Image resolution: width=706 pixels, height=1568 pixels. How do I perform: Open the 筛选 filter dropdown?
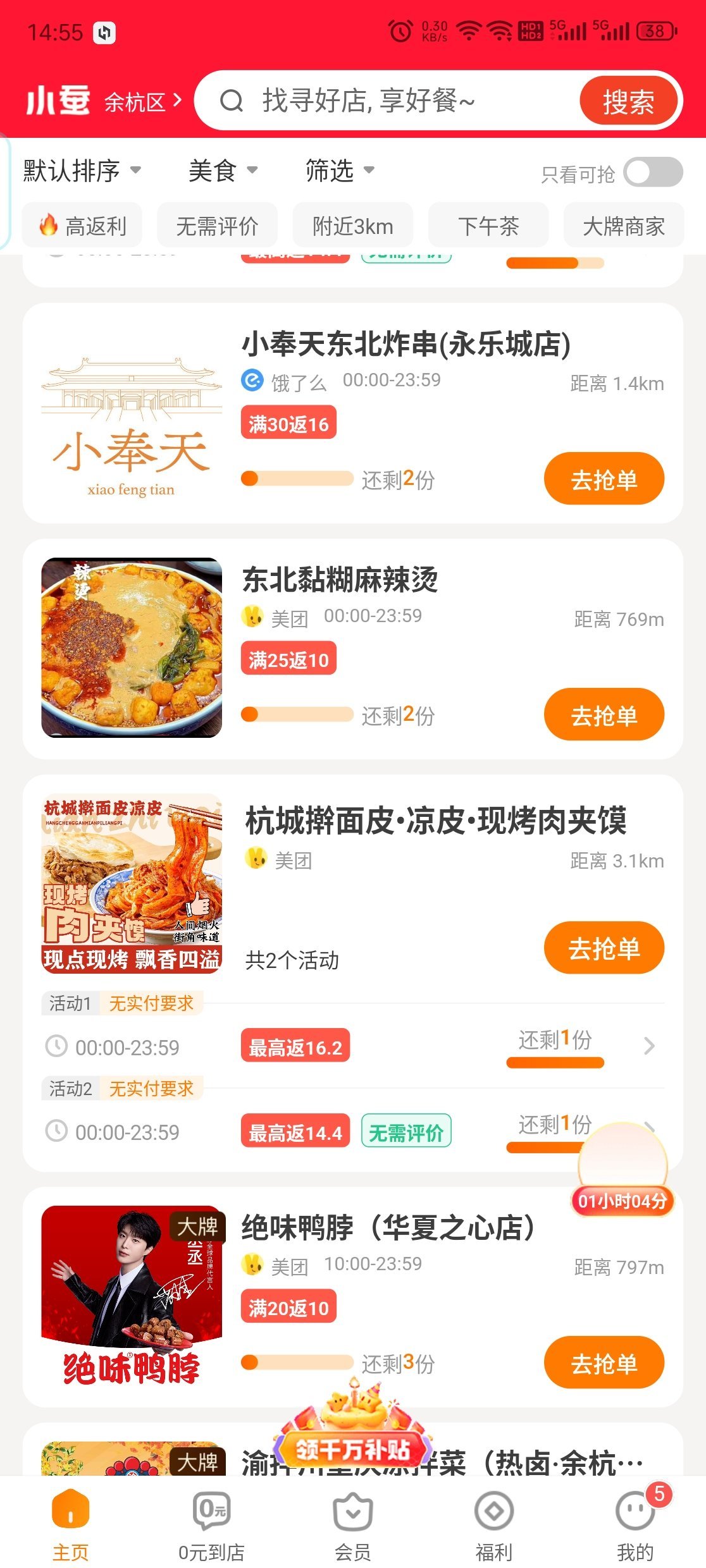[340, 171]
